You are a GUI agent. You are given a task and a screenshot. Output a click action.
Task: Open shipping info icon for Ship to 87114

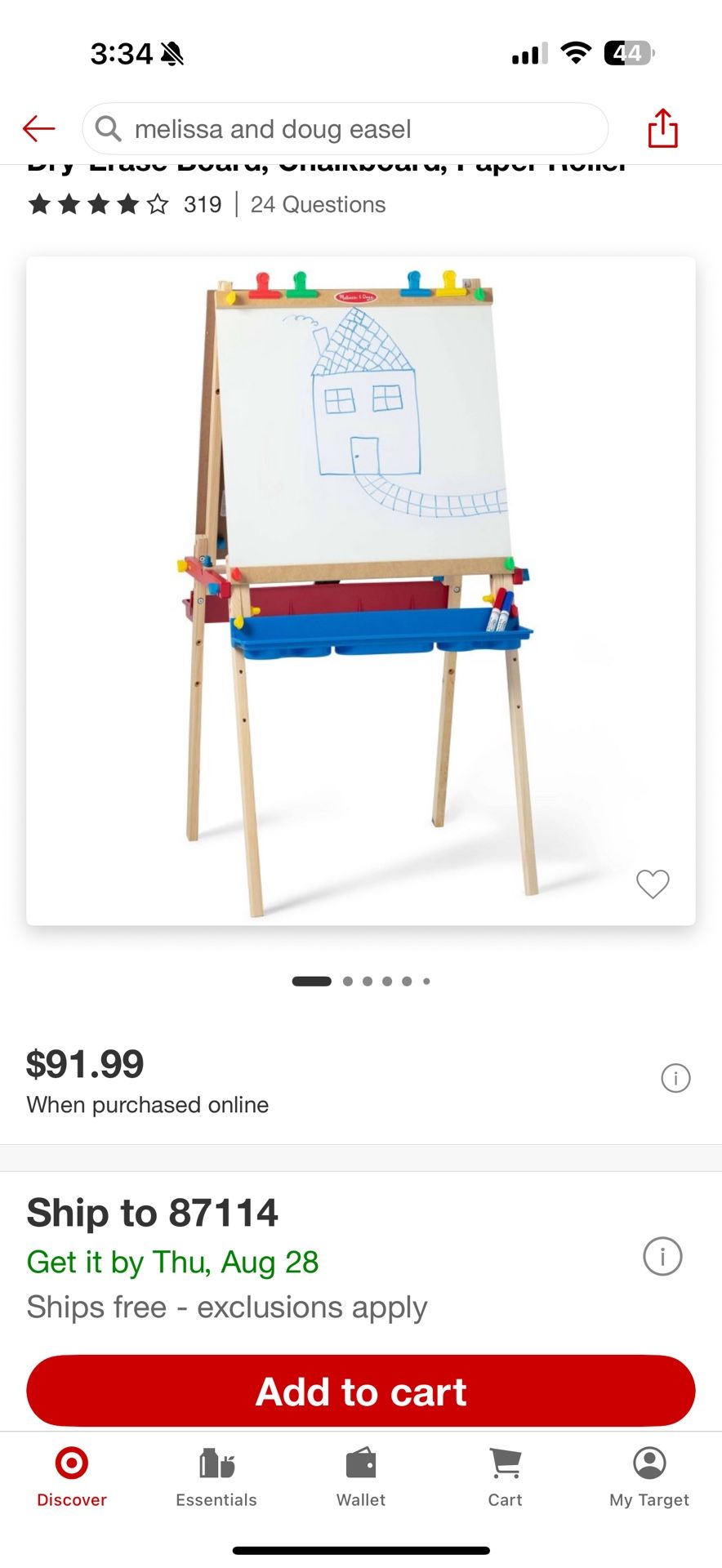[662, 1256]
